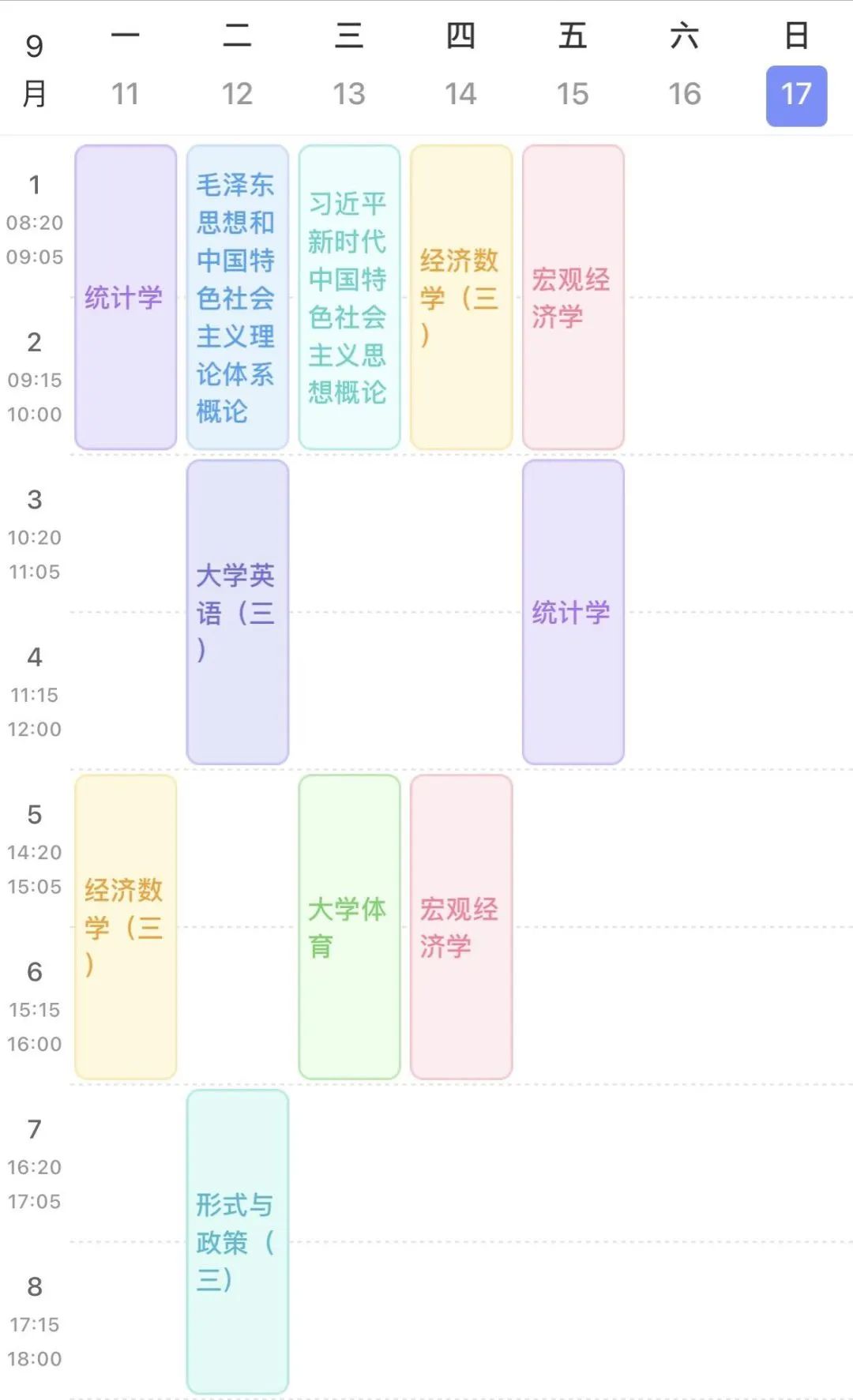
Task: Open Friday's 统计学 class card
Action: (x=573, y=612)
